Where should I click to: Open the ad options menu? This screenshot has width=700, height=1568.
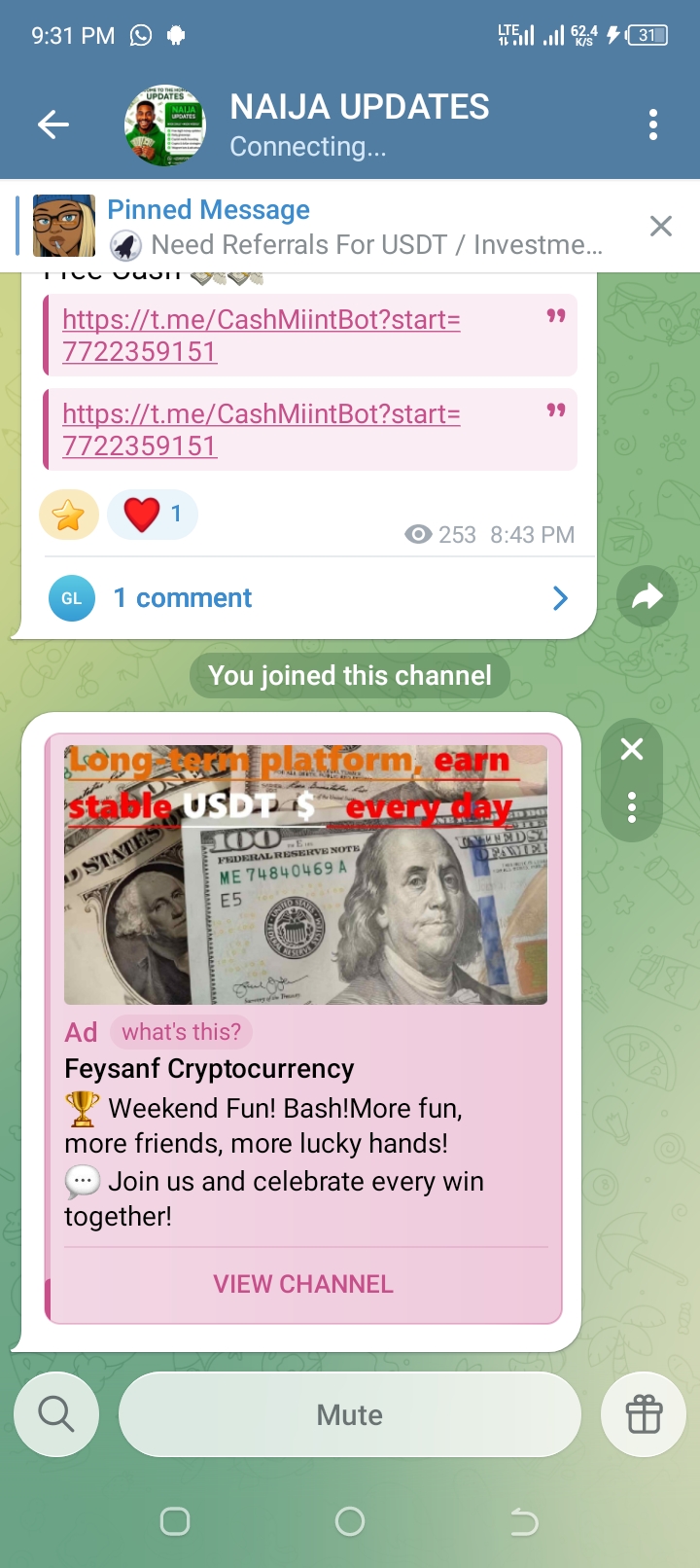coord(632,807)
